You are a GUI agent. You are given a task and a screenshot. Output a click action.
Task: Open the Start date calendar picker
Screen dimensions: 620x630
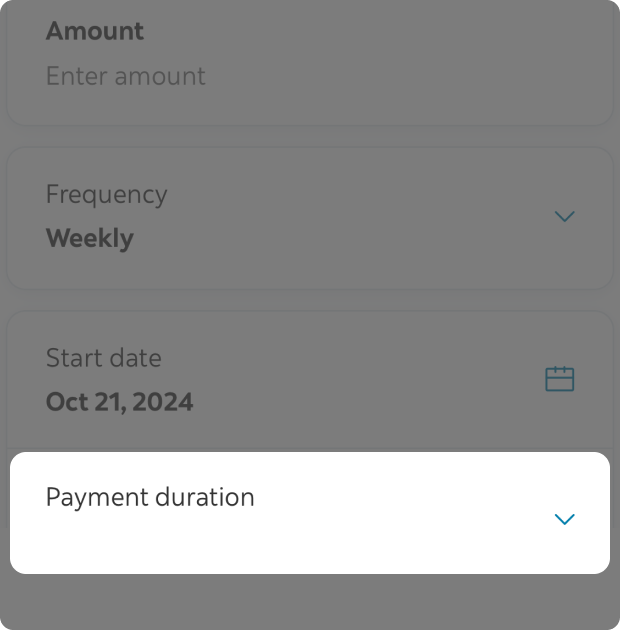pyautogui.click(x=559, y=379)
